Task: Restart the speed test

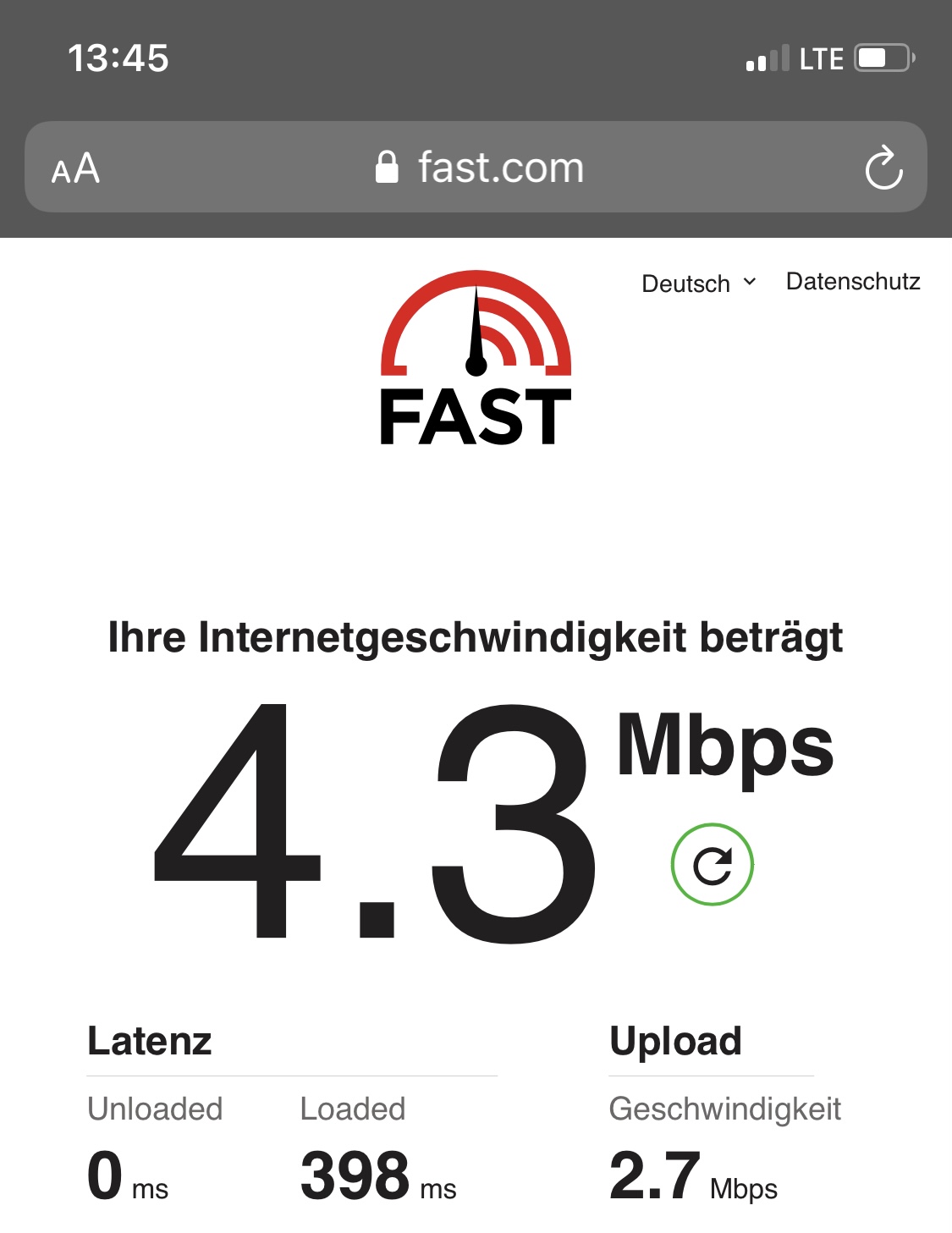Action: (712, 865)
